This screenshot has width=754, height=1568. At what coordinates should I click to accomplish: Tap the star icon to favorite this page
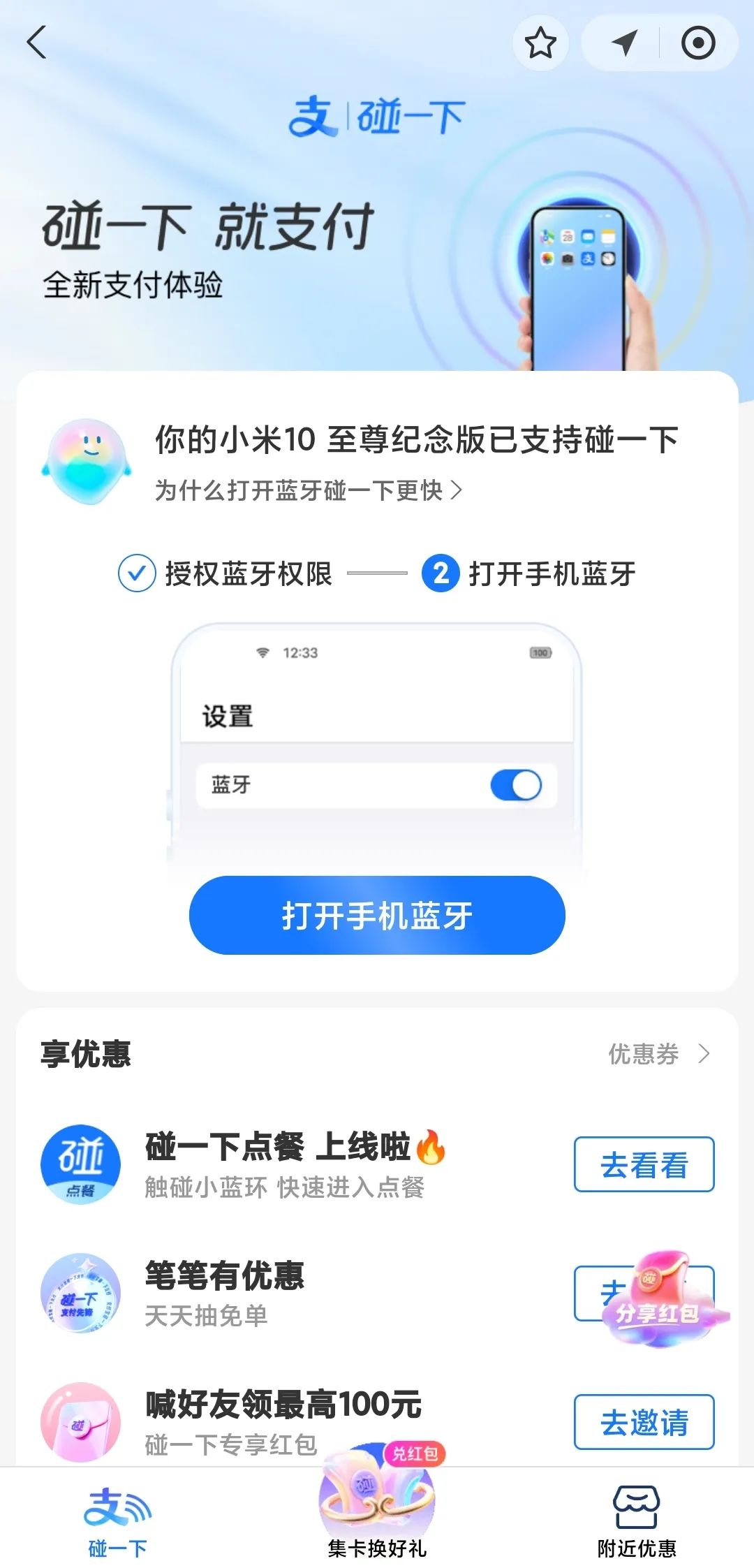tap(541, 44)
